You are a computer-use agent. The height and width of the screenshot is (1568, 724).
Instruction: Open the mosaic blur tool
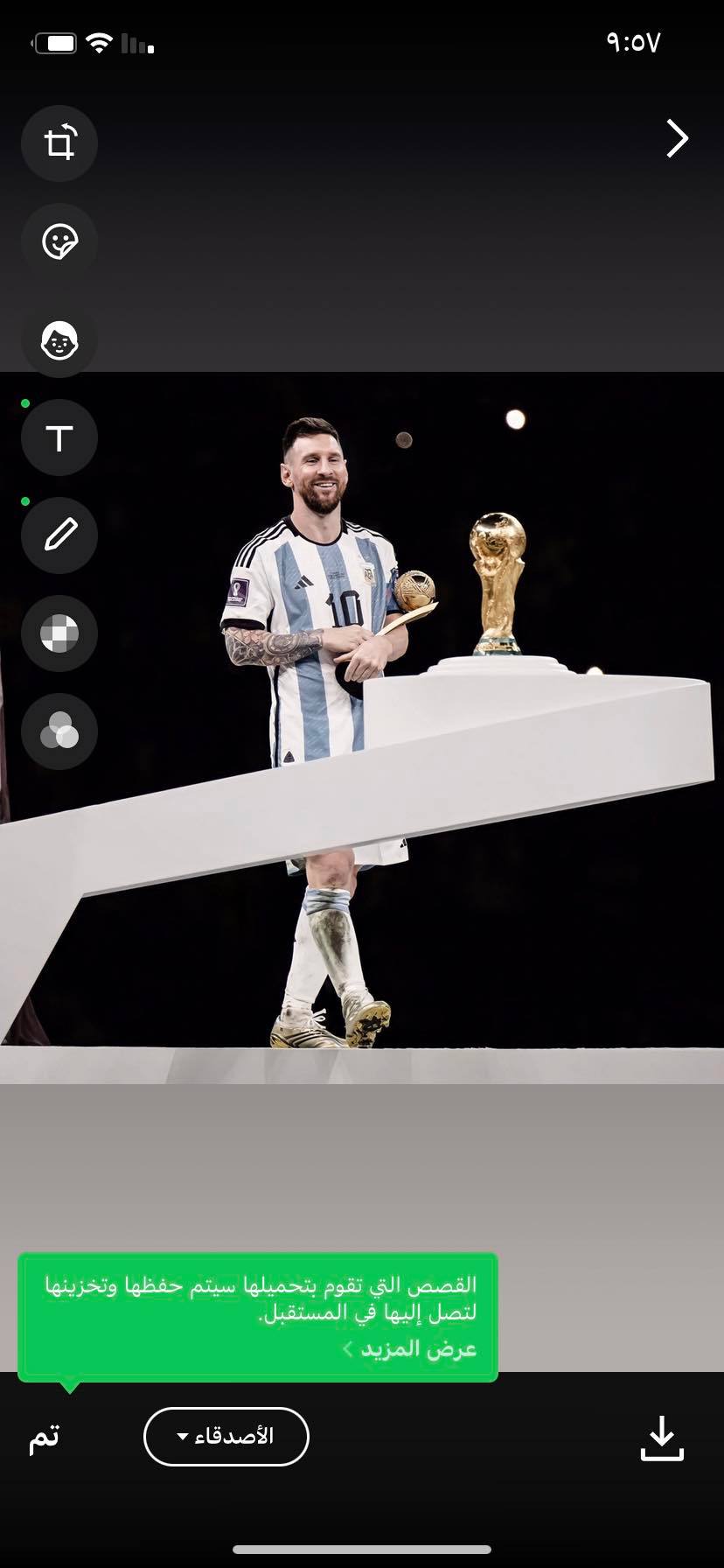[59, 633]
